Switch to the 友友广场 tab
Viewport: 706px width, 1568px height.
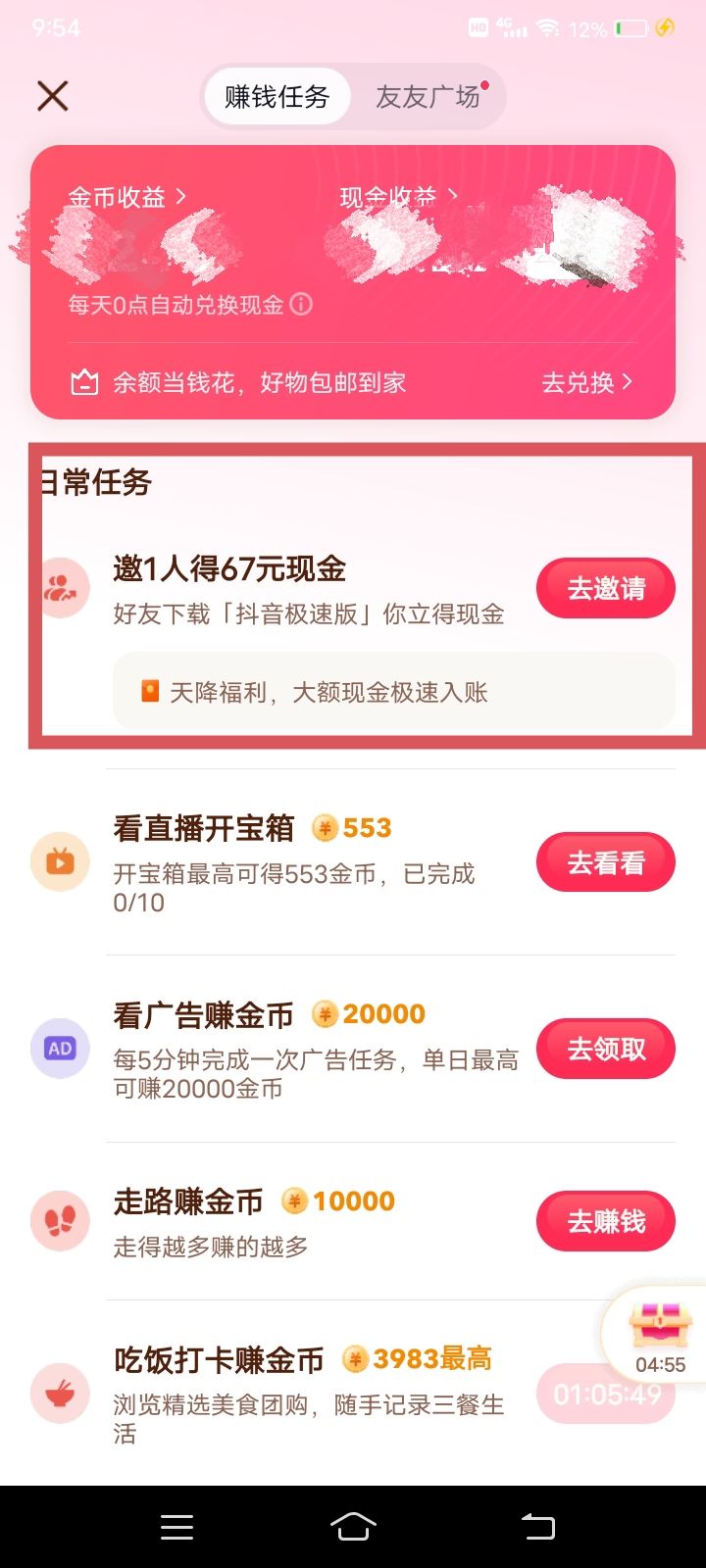point(426,96)
